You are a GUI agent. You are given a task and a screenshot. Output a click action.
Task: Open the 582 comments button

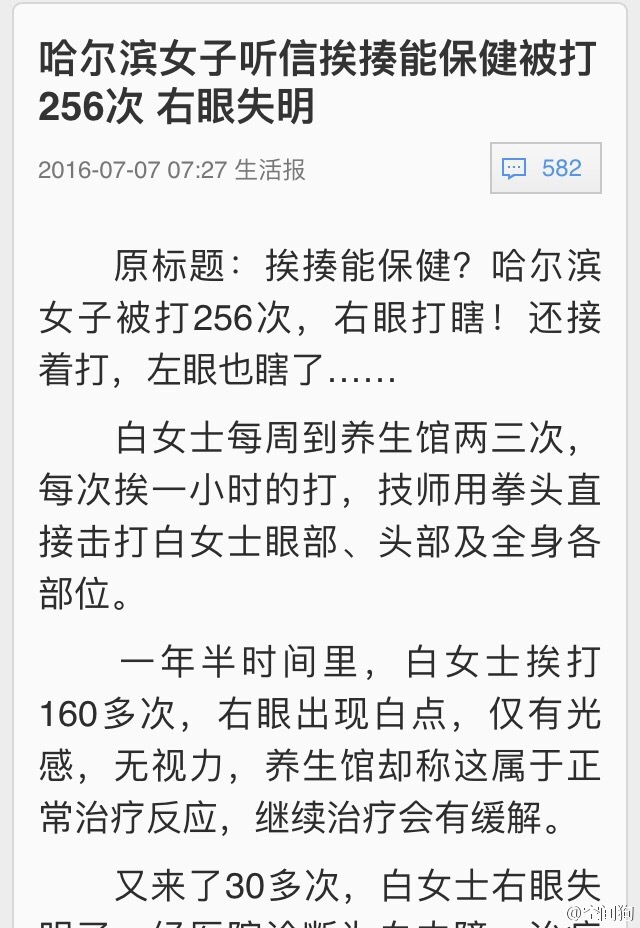(545, 168)
